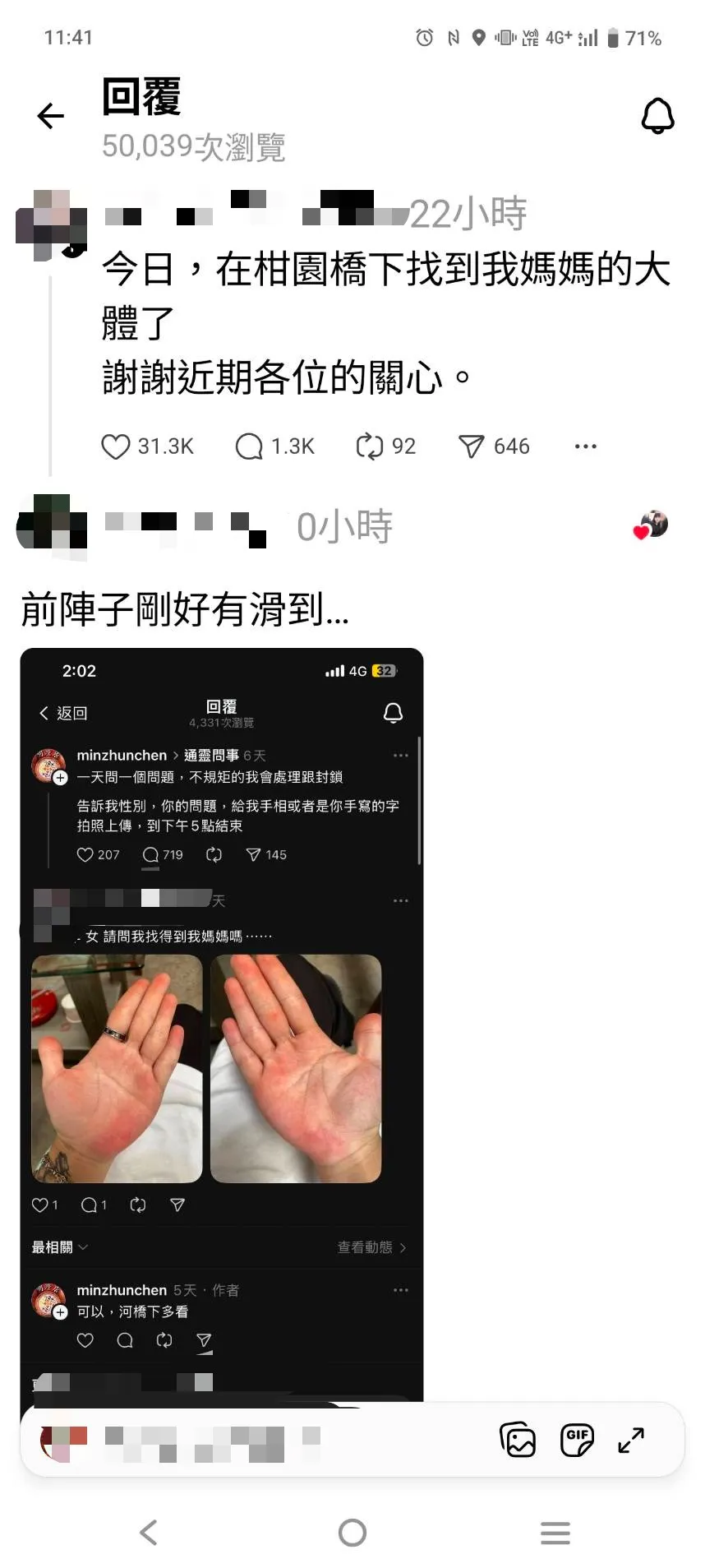
Task: Go back using the top-left arrow
Action: pos(51,116)
